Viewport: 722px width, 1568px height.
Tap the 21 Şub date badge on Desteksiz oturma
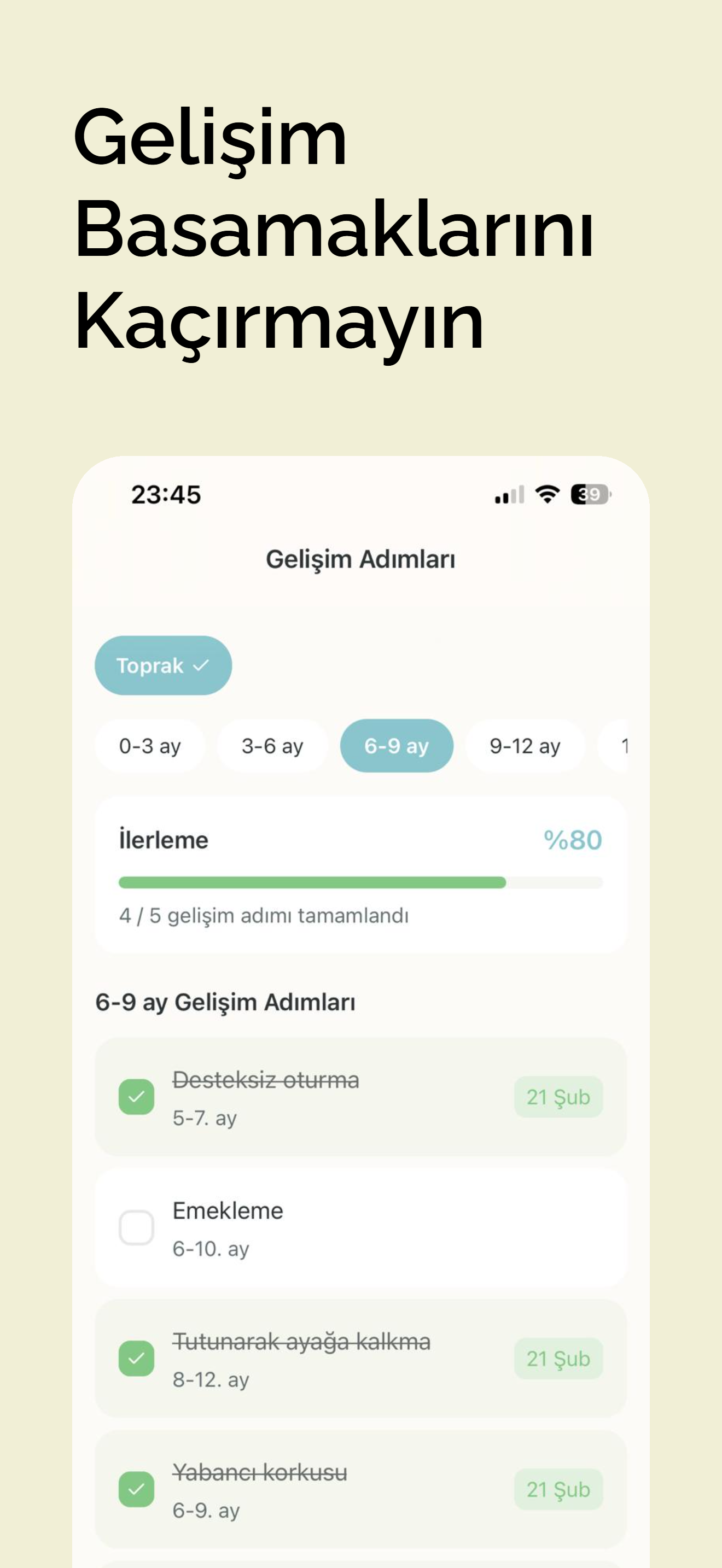[x=558, y=1096]
